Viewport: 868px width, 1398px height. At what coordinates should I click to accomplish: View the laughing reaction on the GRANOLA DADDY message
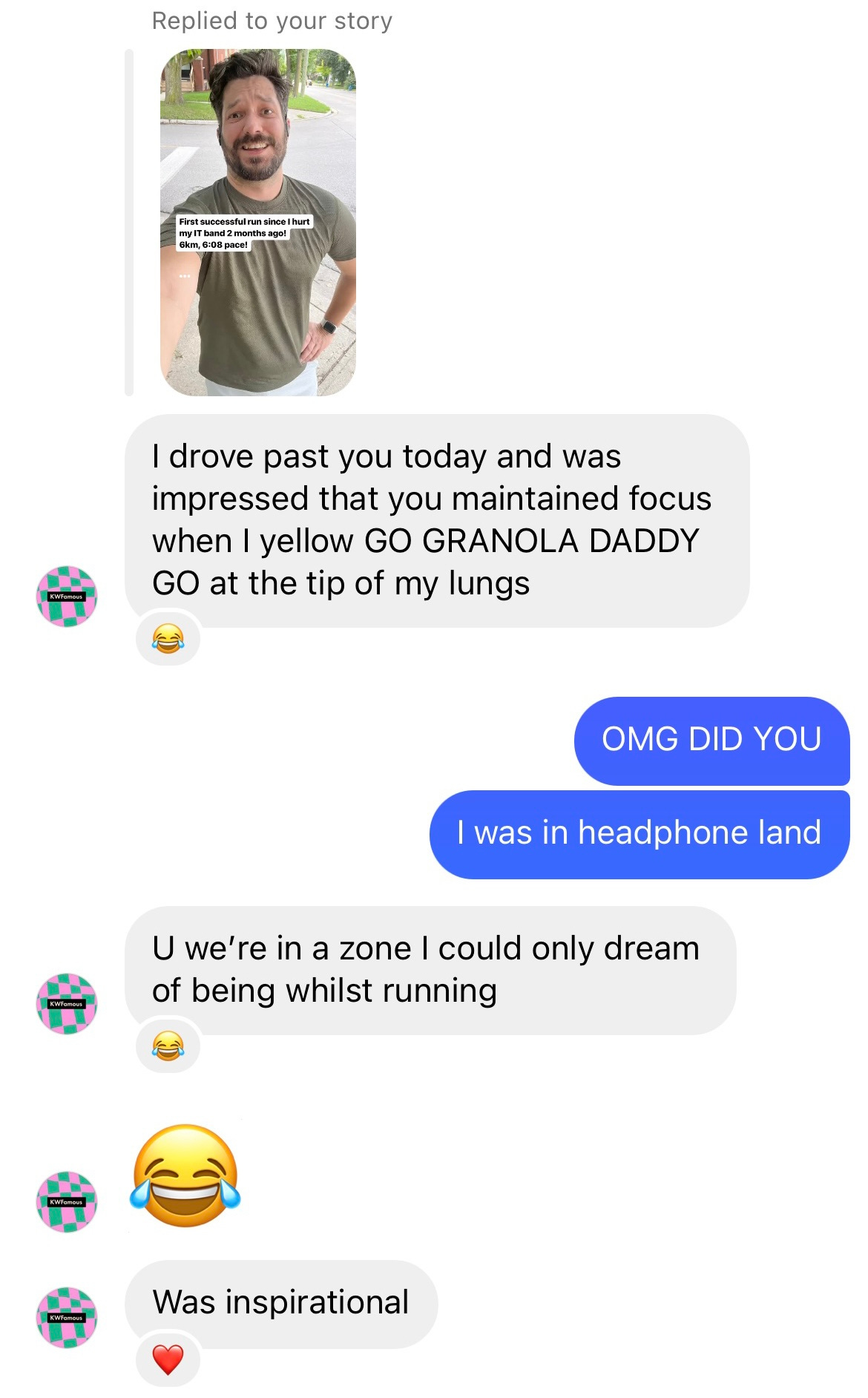click(168, 638)
